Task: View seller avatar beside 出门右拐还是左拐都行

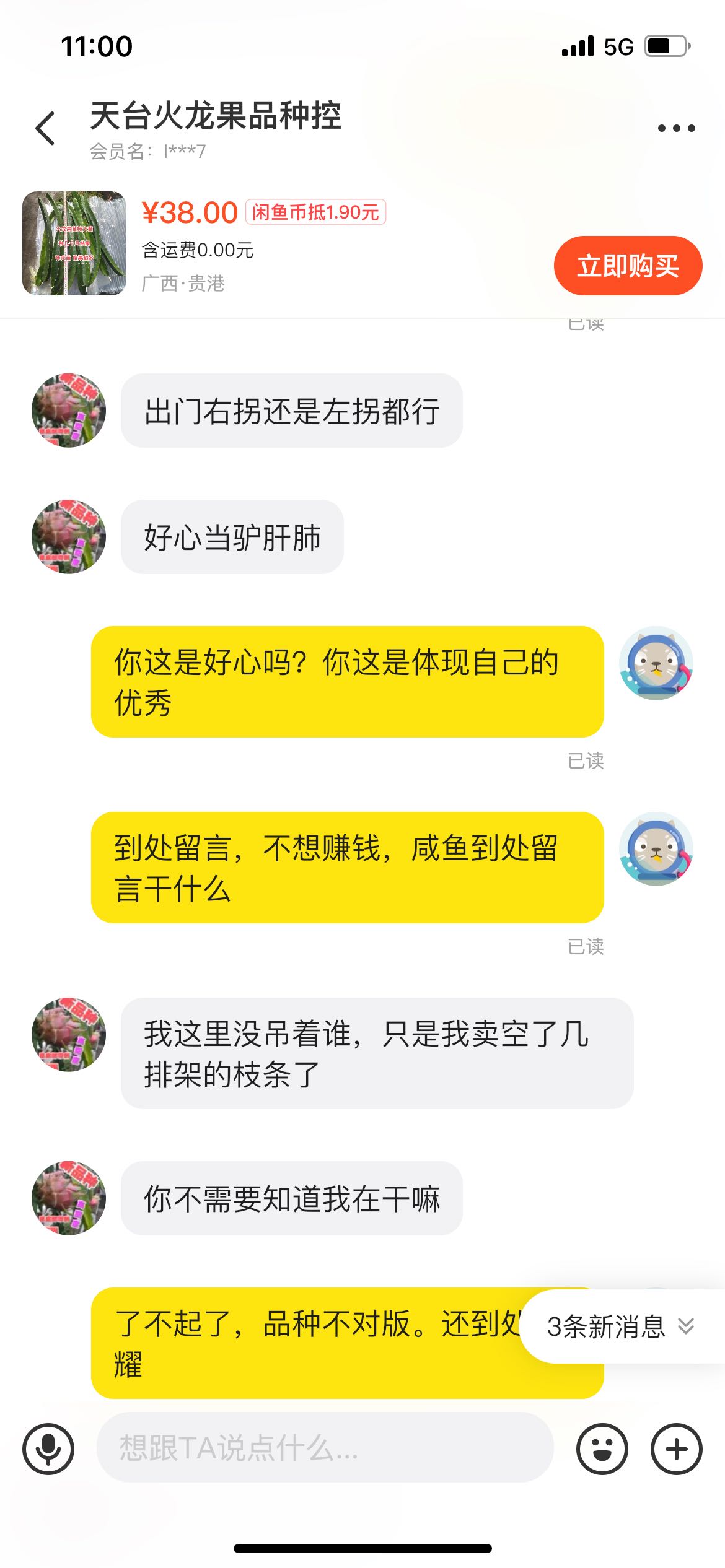Action: click(69, 410)
